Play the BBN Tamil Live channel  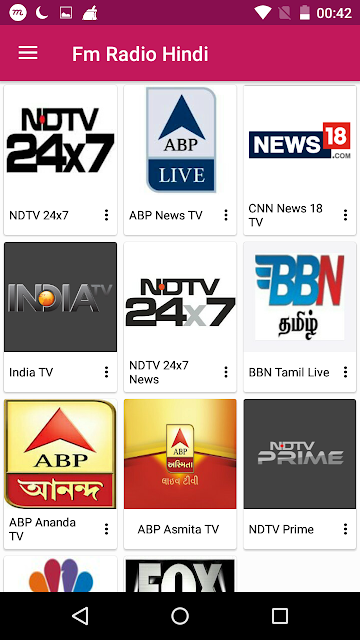(x=300, y=317)
